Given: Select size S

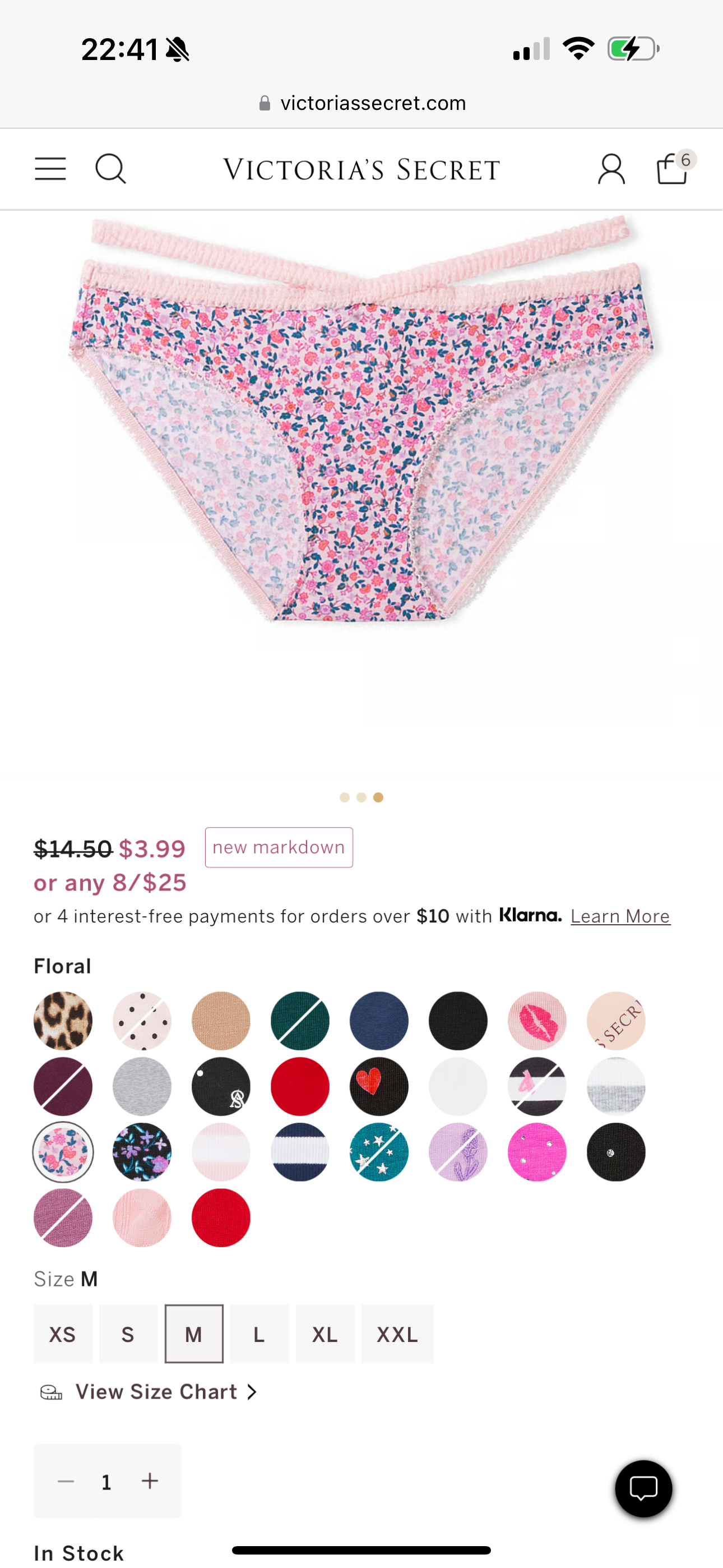Looking at the screenshot, I should coord(128,1334).
